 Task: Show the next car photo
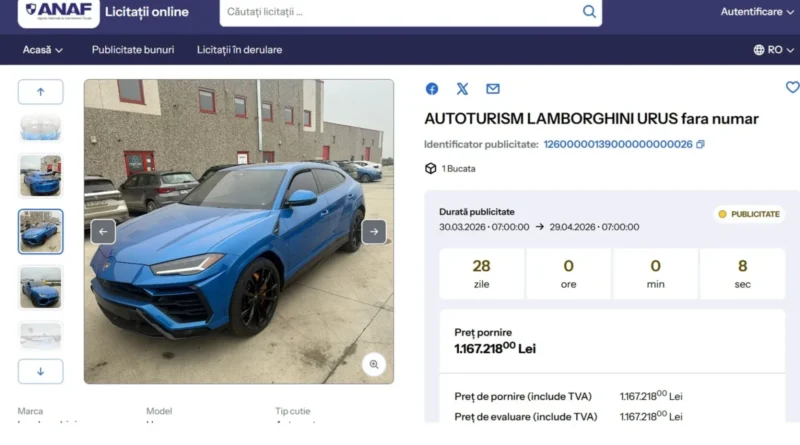pyautogui.click(x=373, y=231)
